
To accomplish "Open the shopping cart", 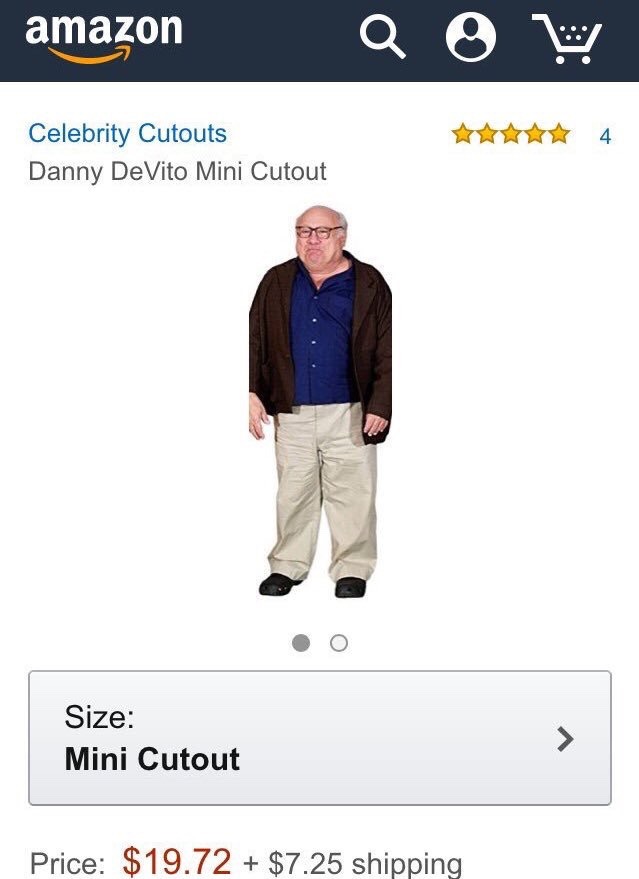I will click(x=566, y=40).
